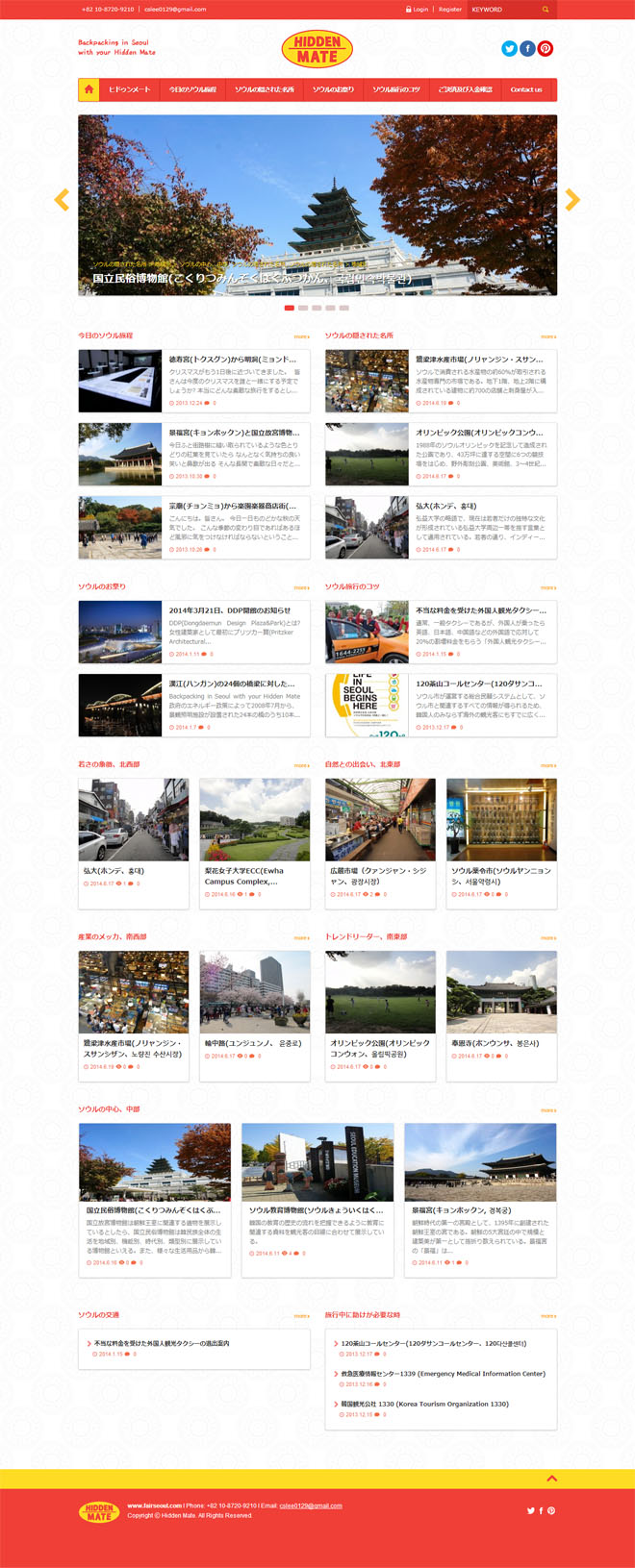Open the 2014年3月21日 DDP開館のお知らせ article

(194, 632)
